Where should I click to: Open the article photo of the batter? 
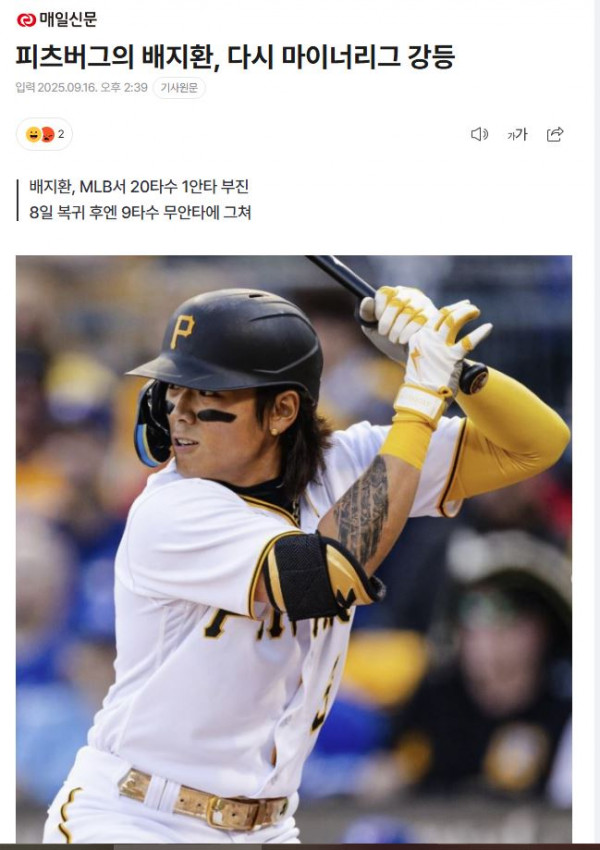[x=293, y=548]
